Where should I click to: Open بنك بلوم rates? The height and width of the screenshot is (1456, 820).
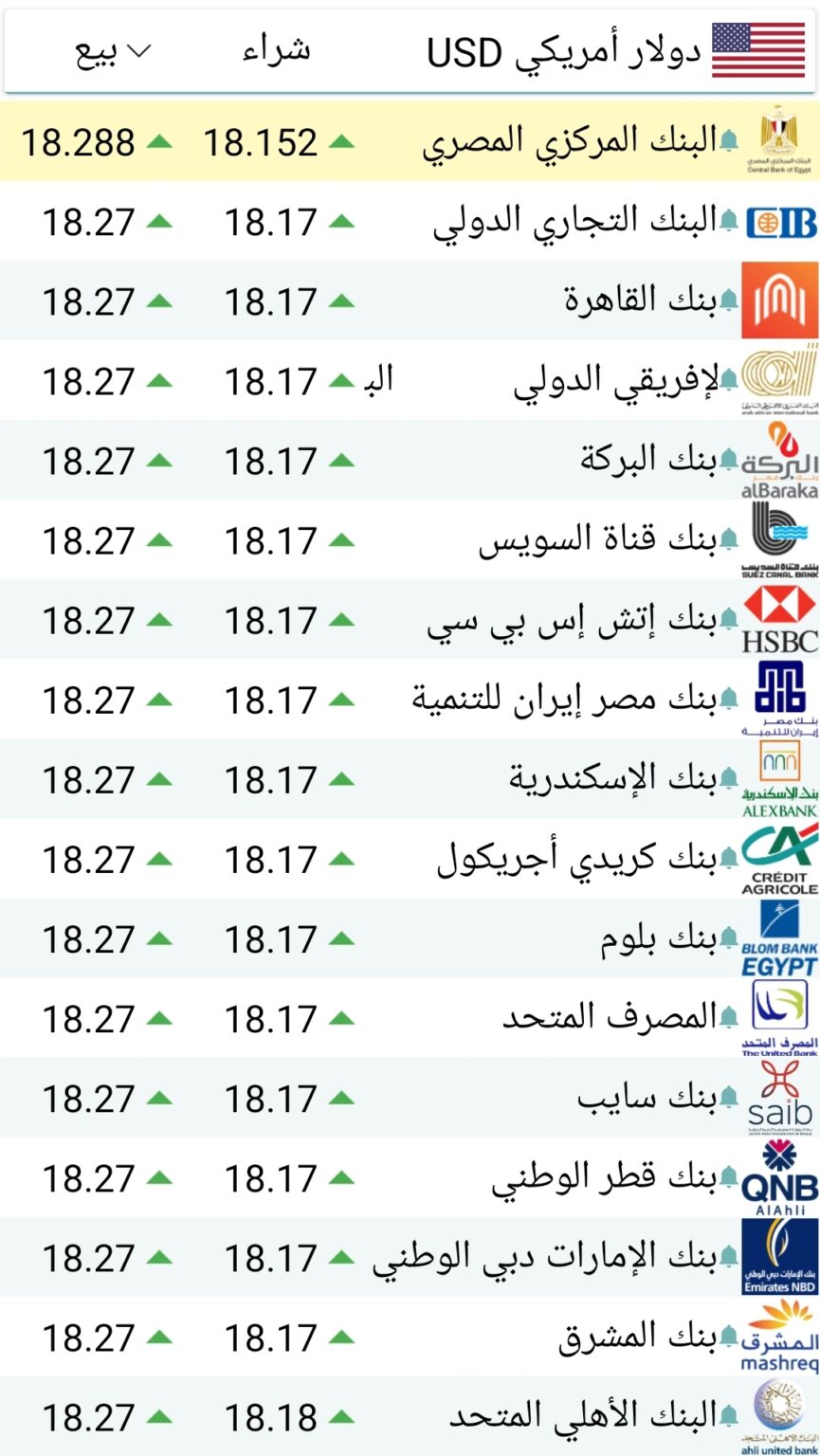[x=410, y=938]
